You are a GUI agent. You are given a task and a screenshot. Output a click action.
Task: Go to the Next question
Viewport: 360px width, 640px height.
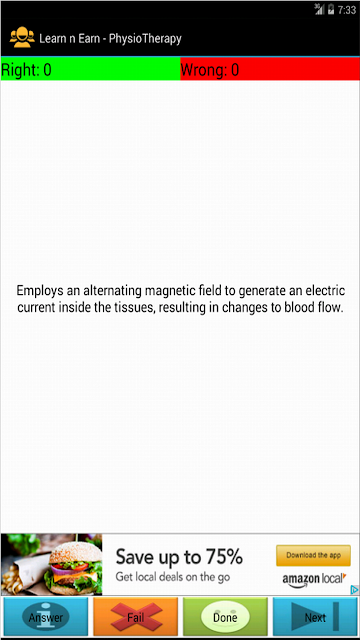[315, 616]
